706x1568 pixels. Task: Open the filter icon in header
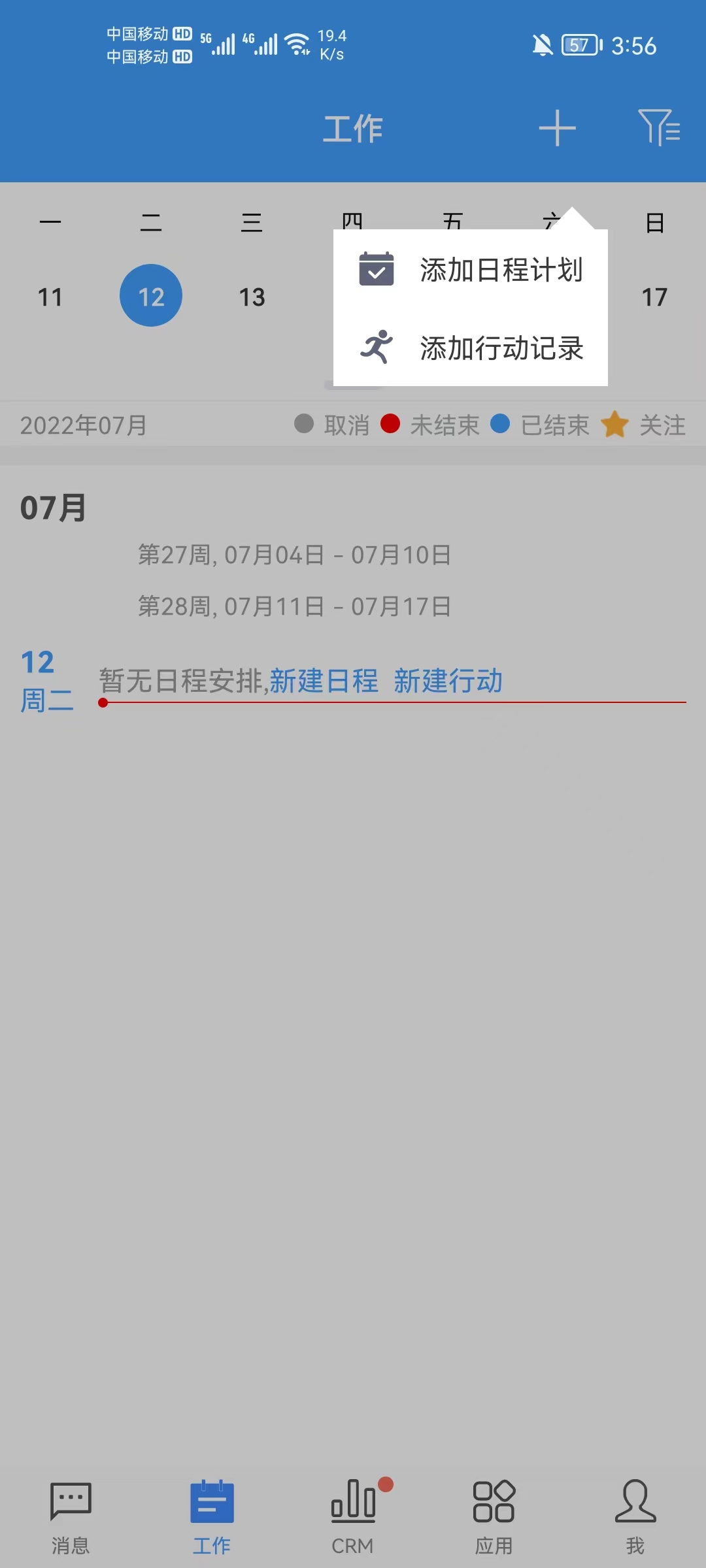(x=659, y=127)
